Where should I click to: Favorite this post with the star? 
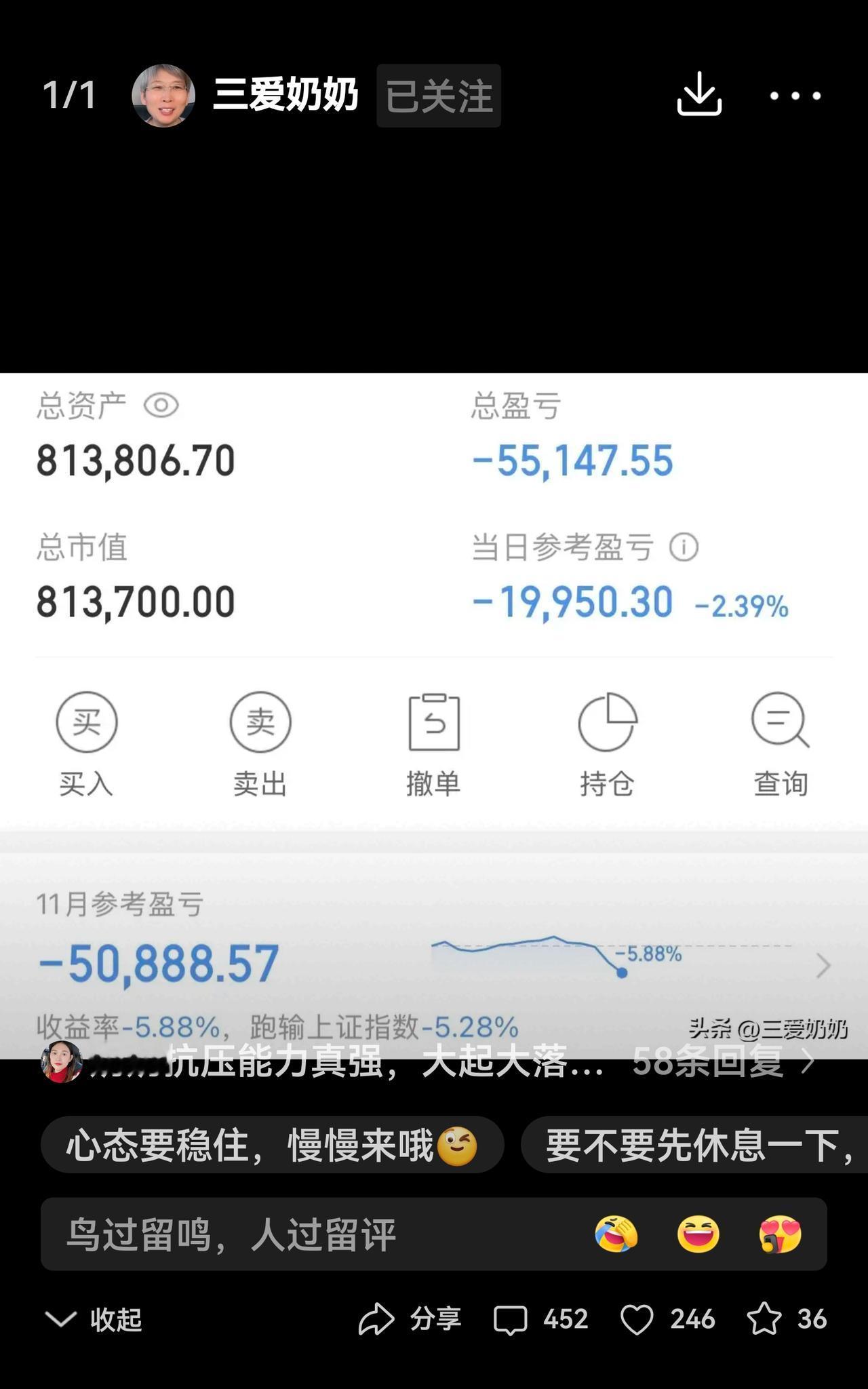click(x=787, y=1320)
